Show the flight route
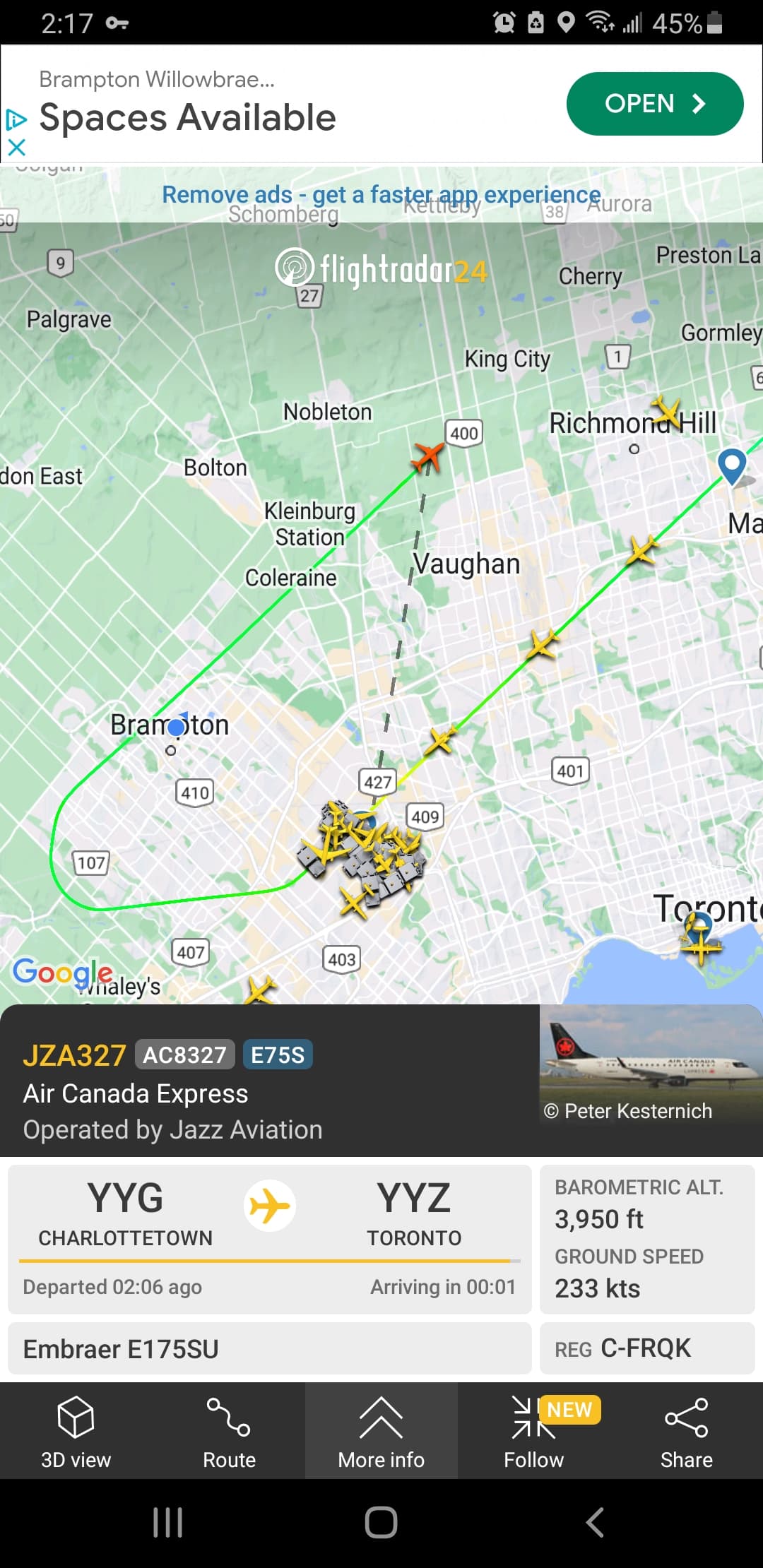 tap(229, 1431)
